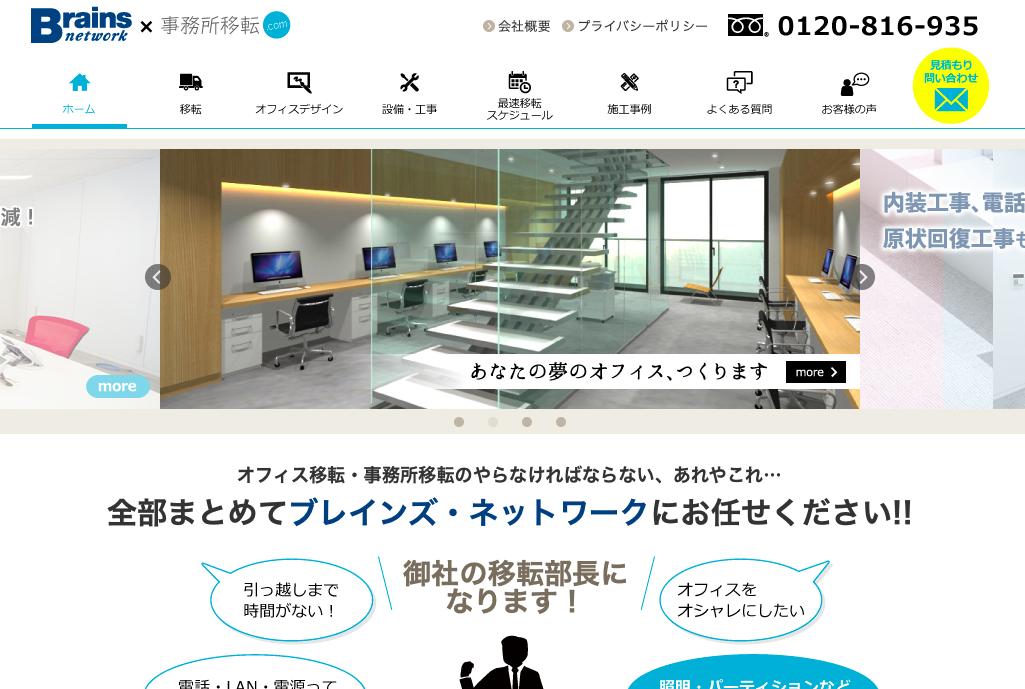Select 設備・工事 in the navigation
Viewport: 1025px width, 689px height.
[409, 95]
